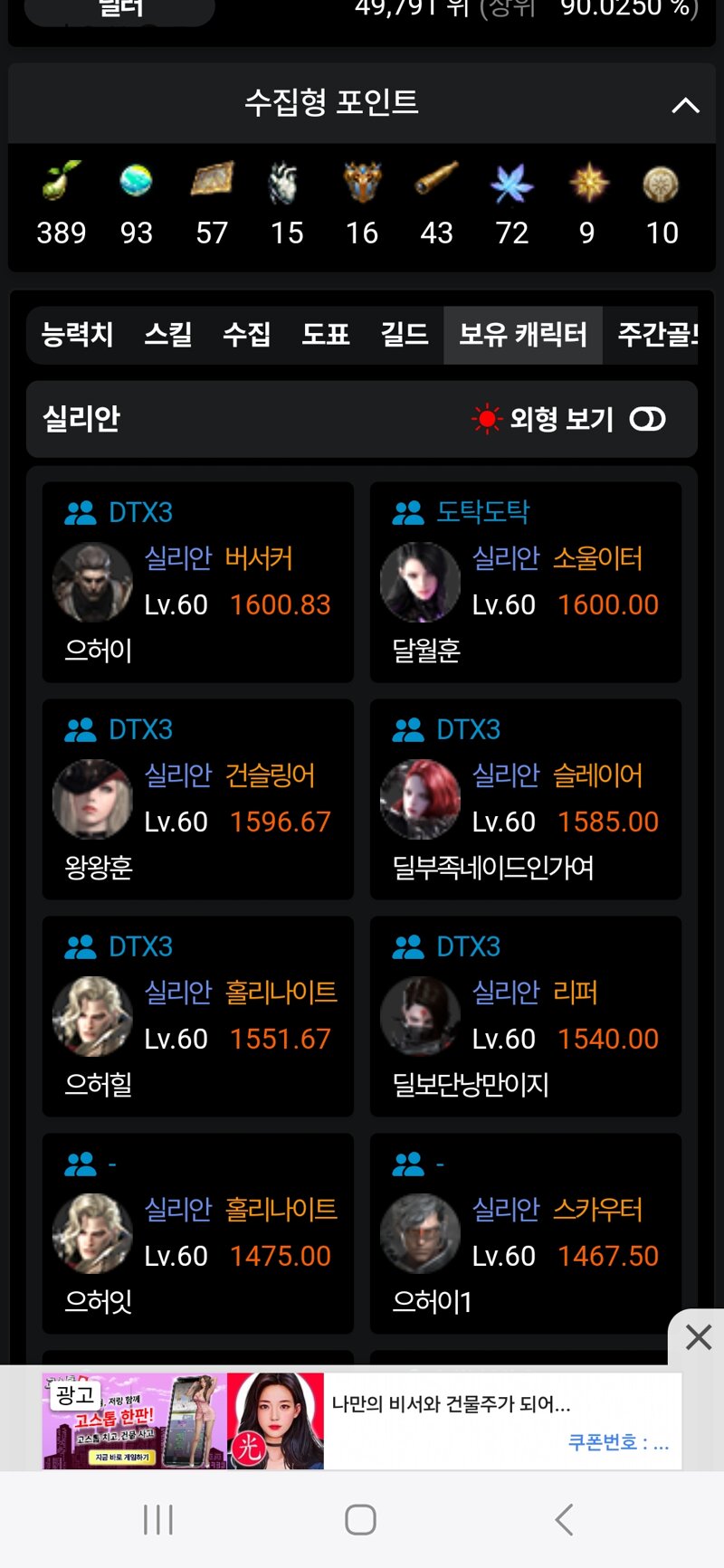
Task: Switch to the 능력치 tab
Action: tap(77, 335)
